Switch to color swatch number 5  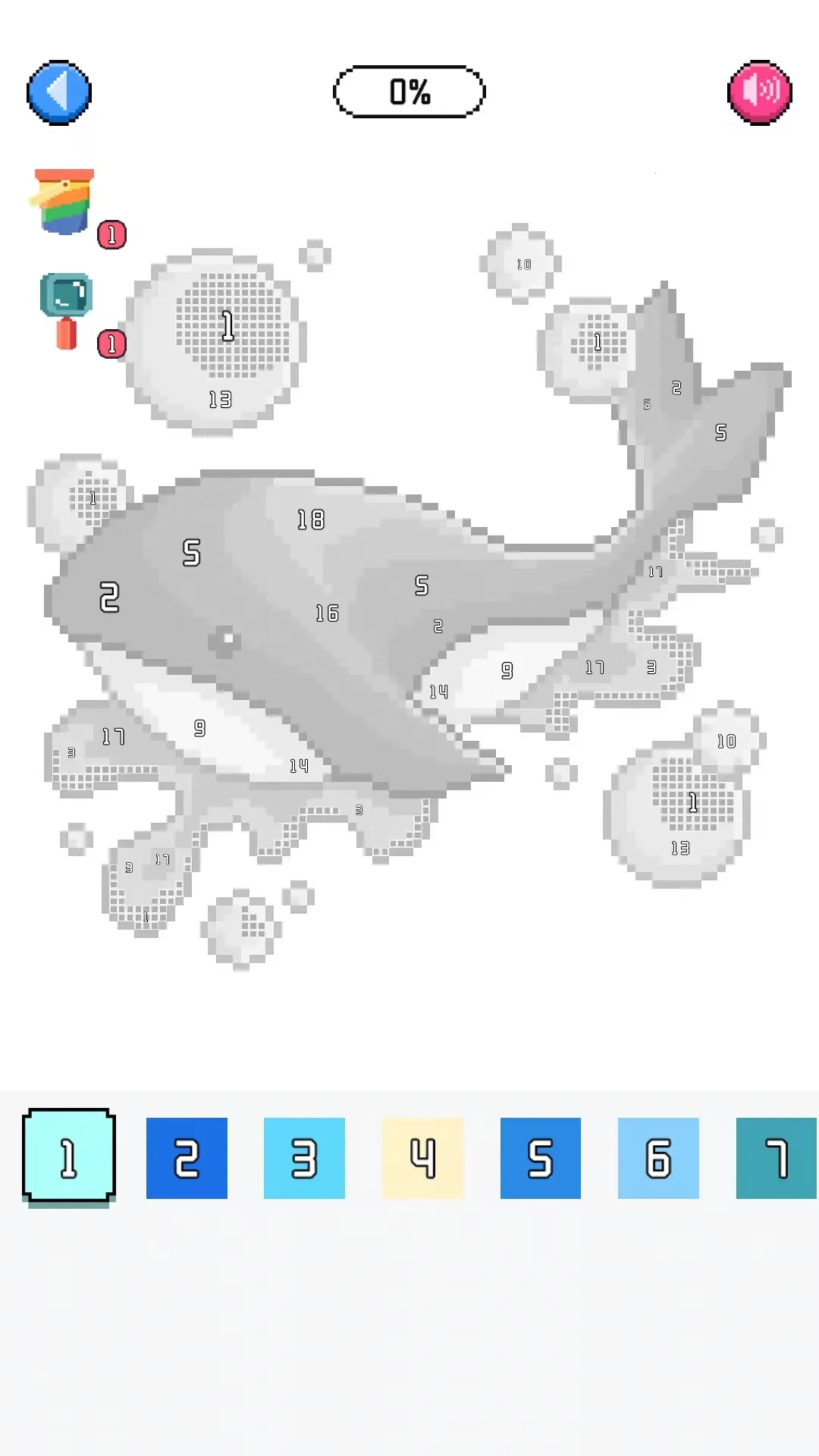click(x=540, y=1158)
